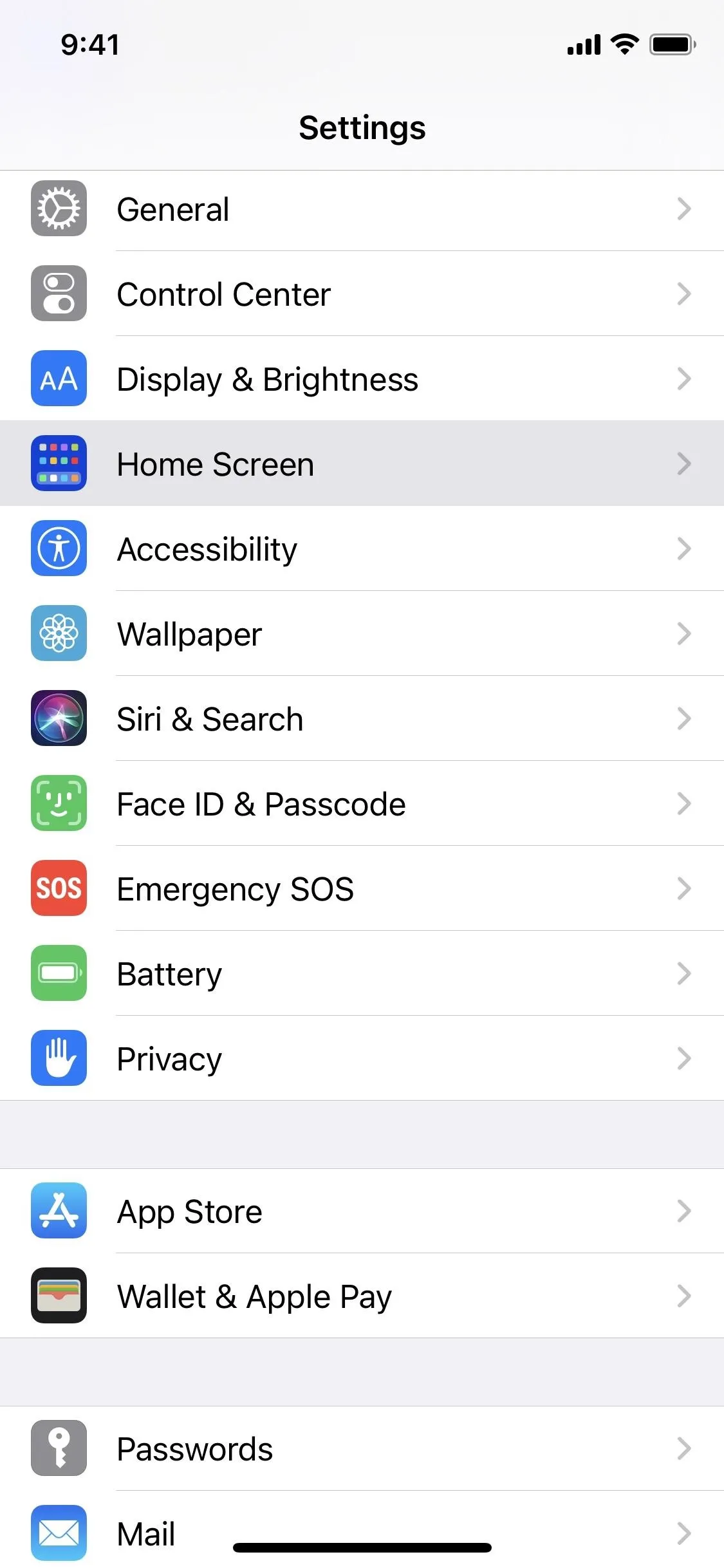The width and height of the screenshot is (724, 1568).
Task: Open App Store settings
Action: [362, 1211]
